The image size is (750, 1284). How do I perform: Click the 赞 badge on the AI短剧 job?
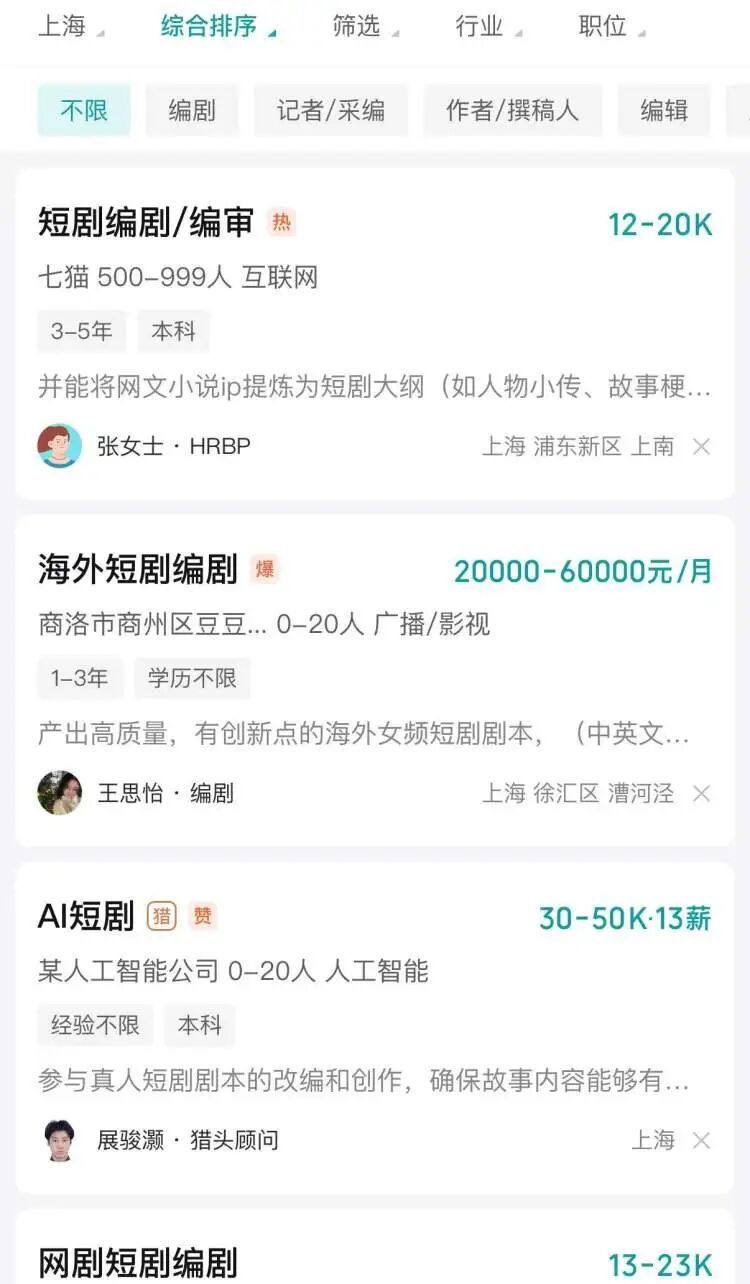coord(203,915)
